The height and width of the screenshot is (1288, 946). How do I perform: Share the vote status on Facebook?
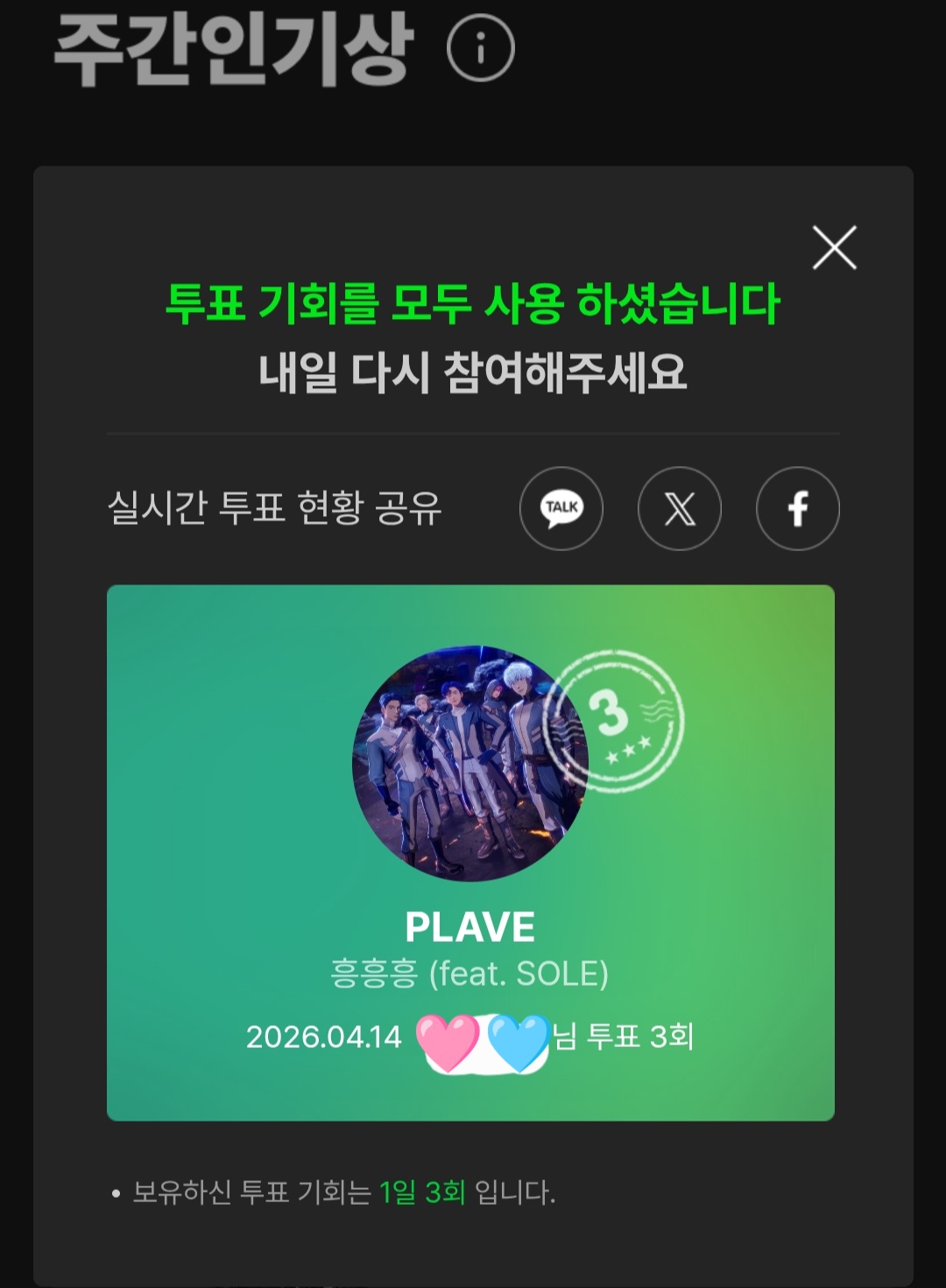coord(795,508)
